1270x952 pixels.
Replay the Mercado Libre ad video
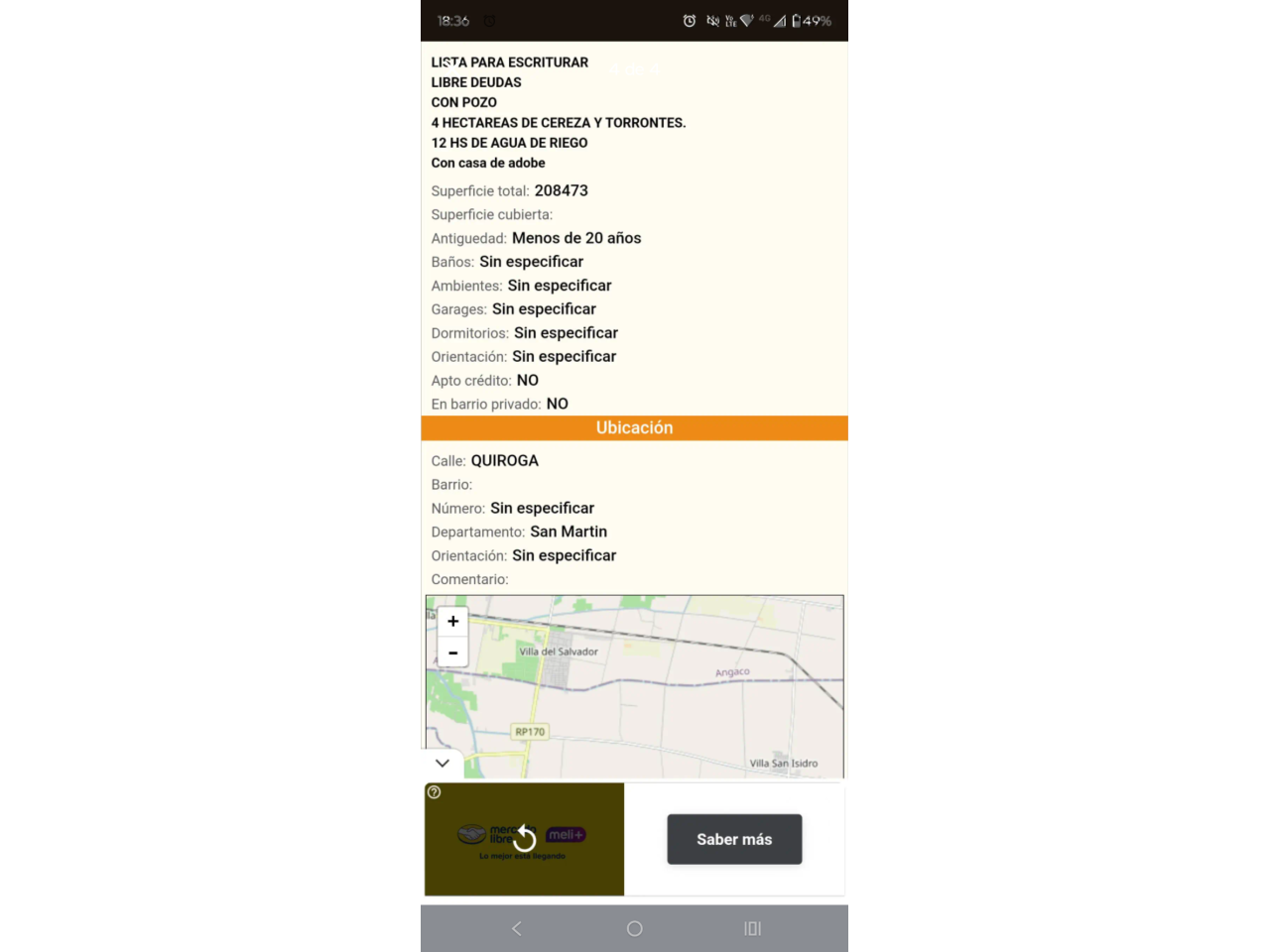524,839
